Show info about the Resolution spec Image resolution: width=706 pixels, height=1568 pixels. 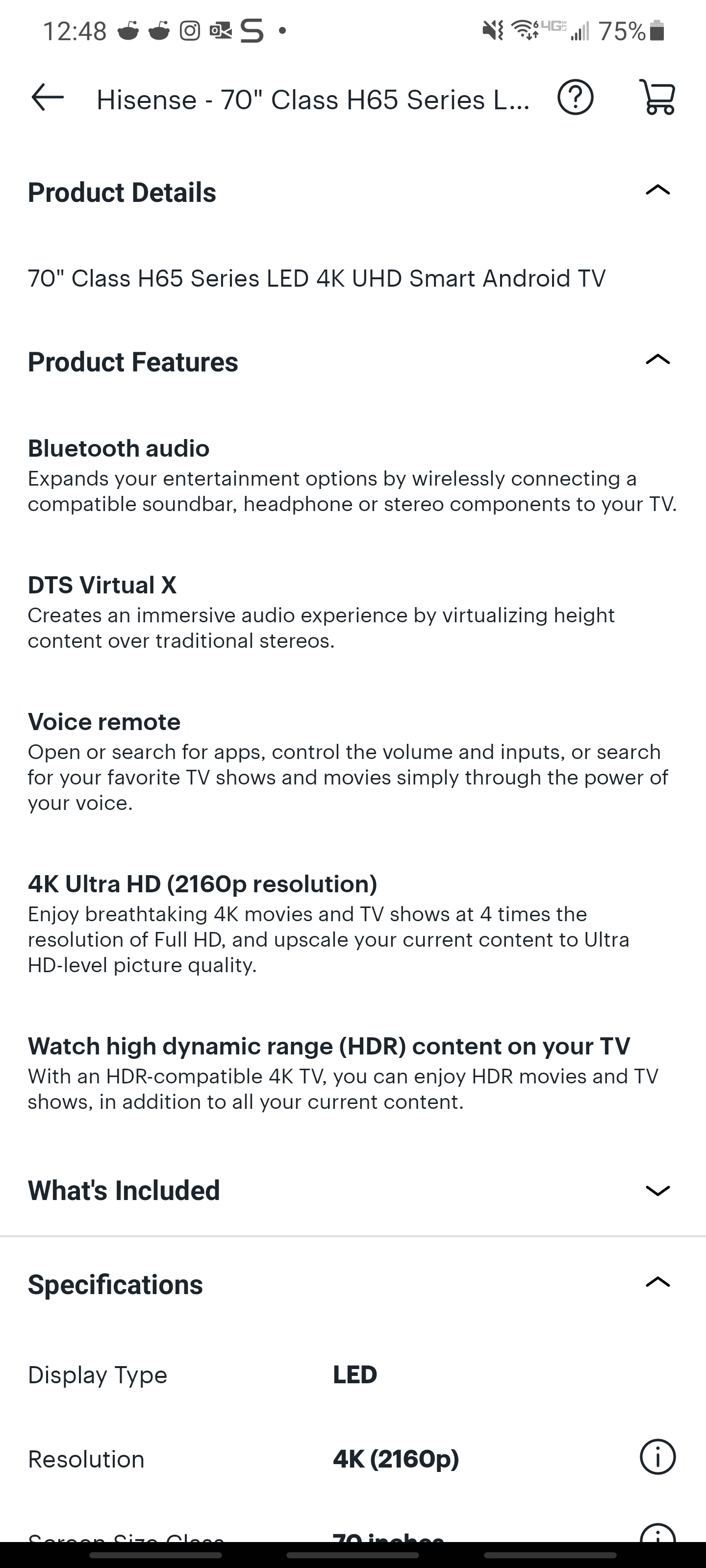click(657, 1457)
